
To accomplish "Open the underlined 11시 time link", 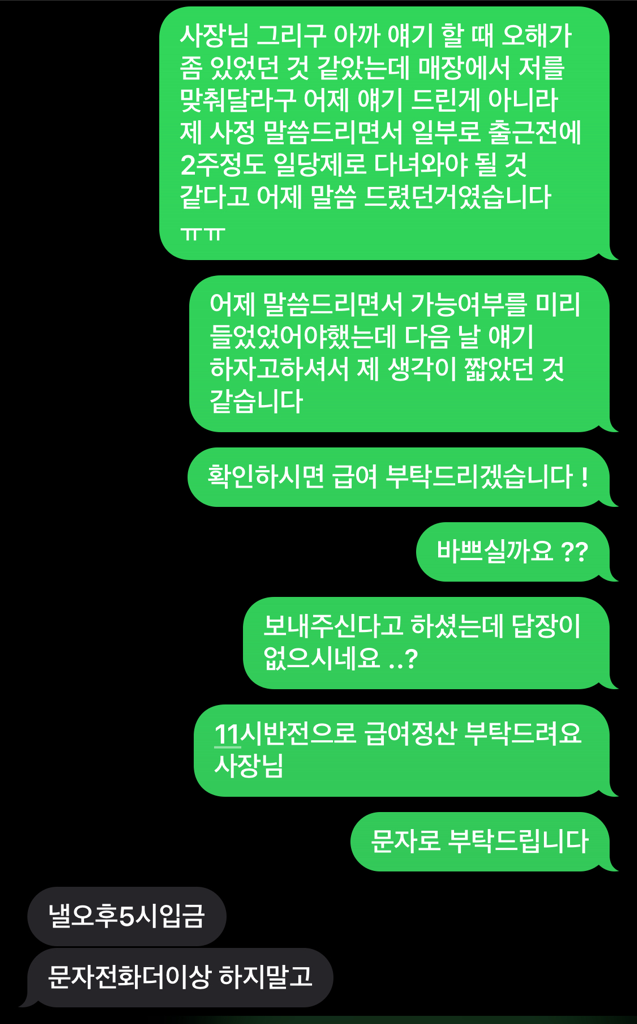I will tap(228, 733).
